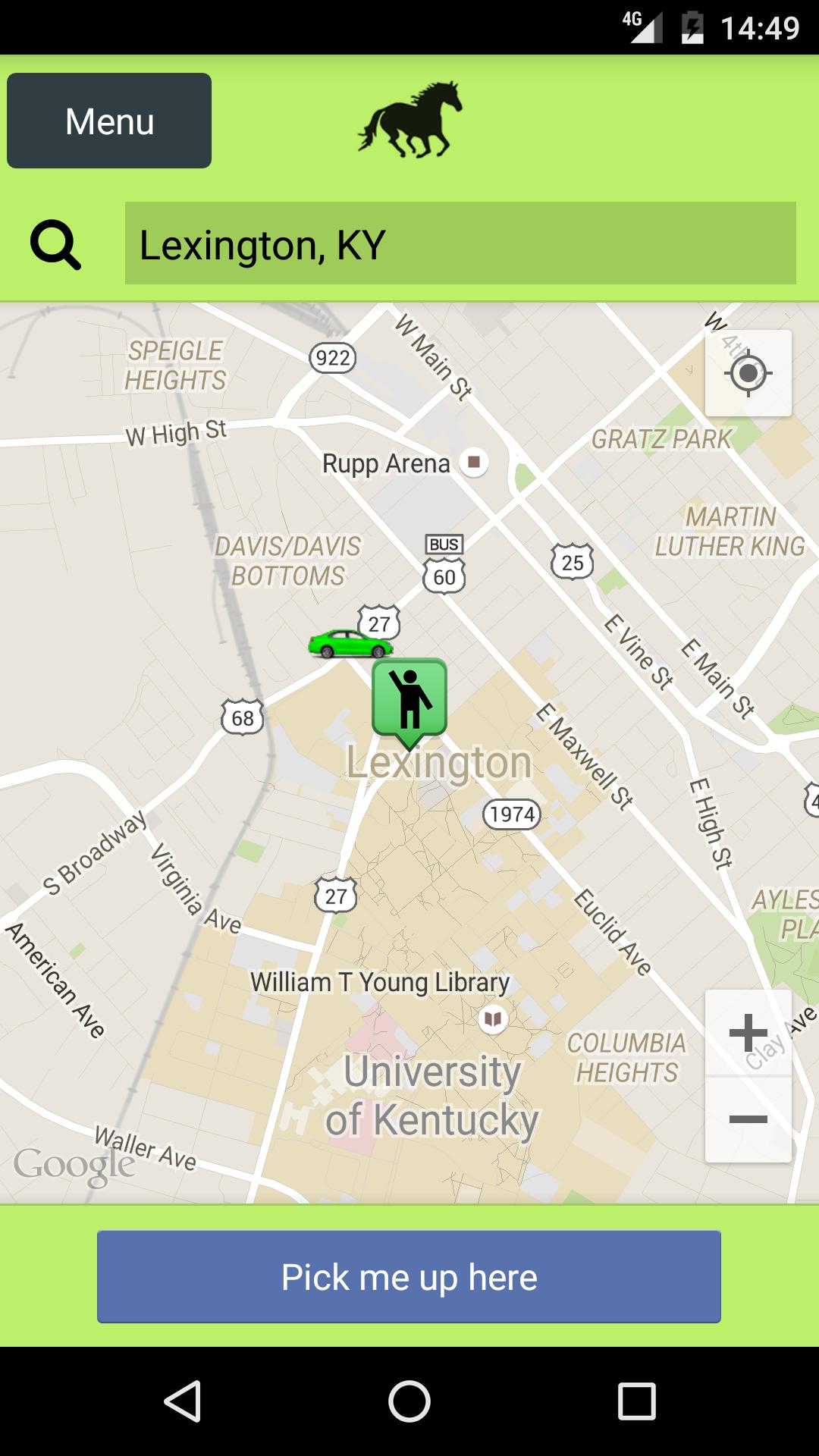Edit the Lexington, KY address field

(x=460, y=243)
